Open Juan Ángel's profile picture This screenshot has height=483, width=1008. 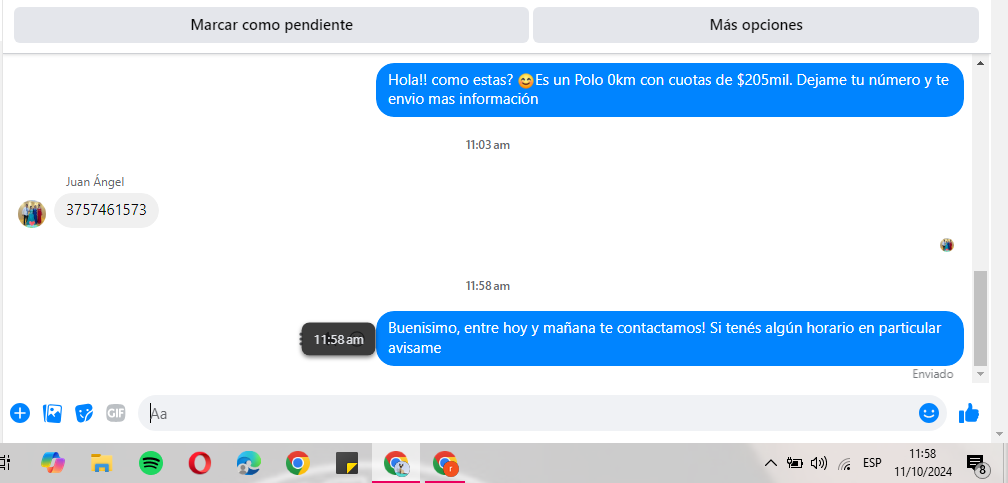click(32, 213)
